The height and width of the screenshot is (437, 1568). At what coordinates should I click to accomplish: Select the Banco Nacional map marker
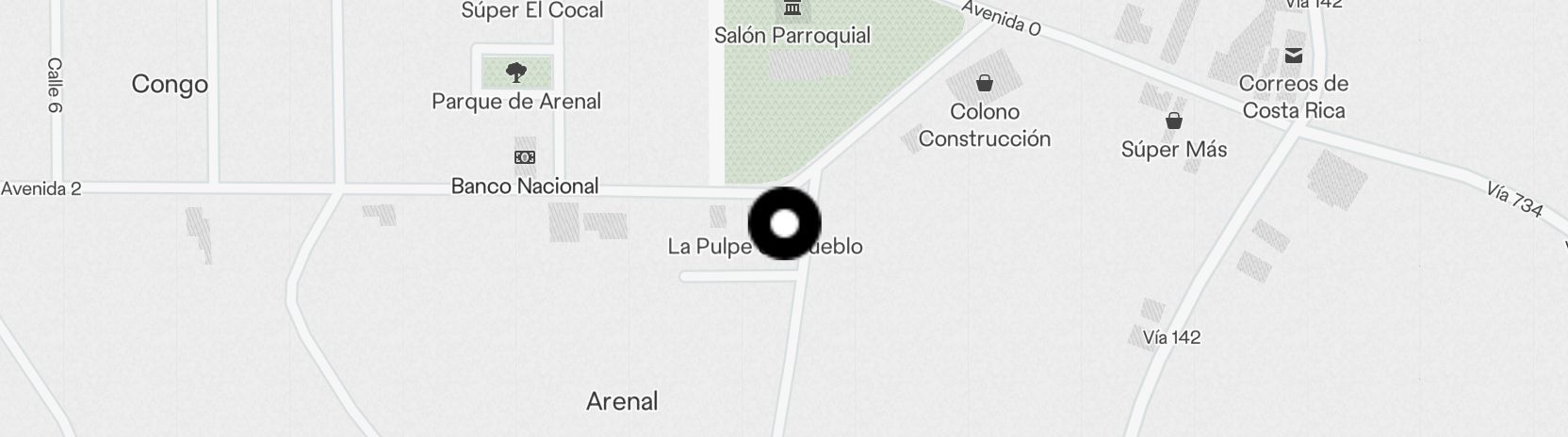525,157
